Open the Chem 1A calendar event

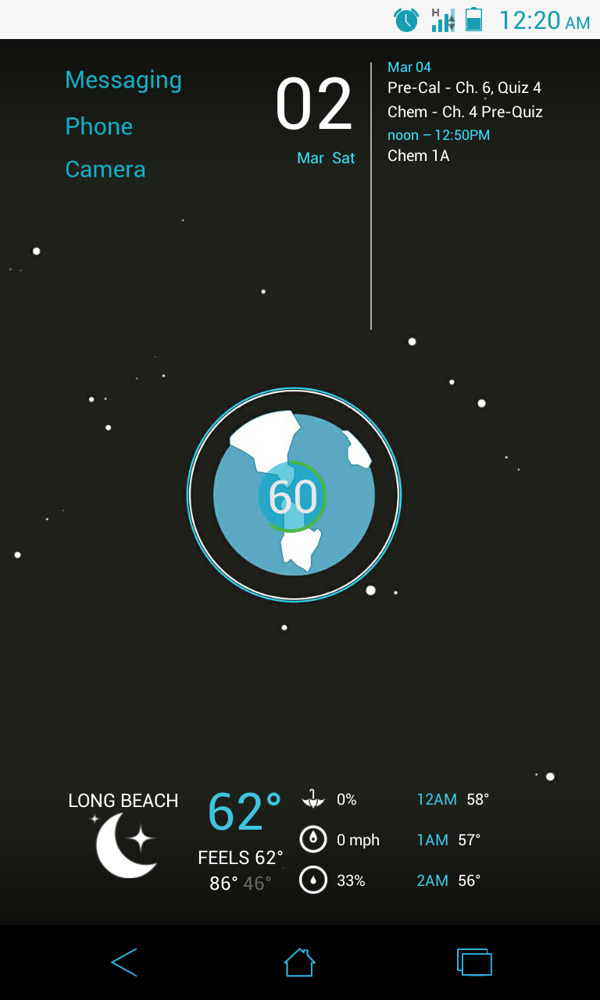tap(418, 156)
